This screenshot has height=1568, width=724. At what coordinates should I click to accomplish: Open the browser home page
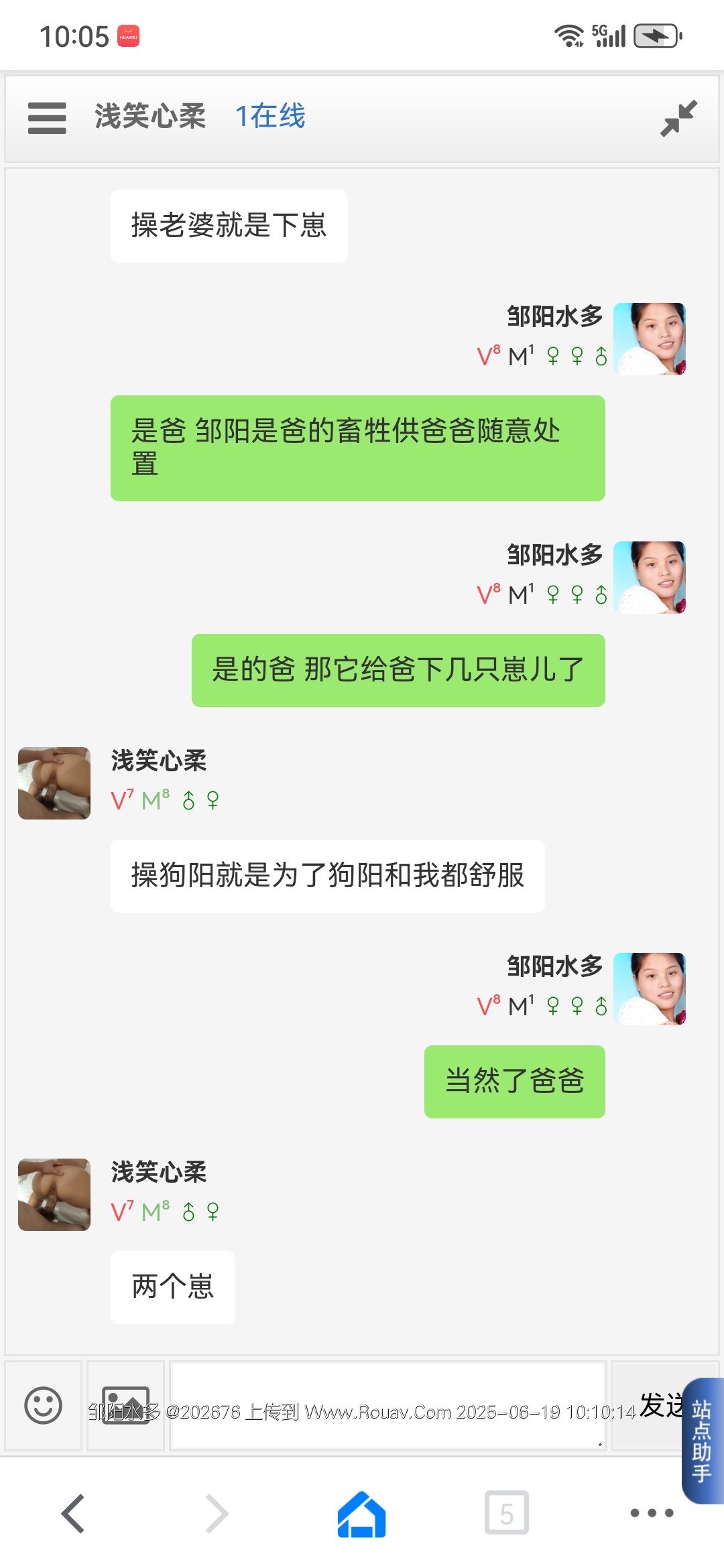click(362, 1513)
